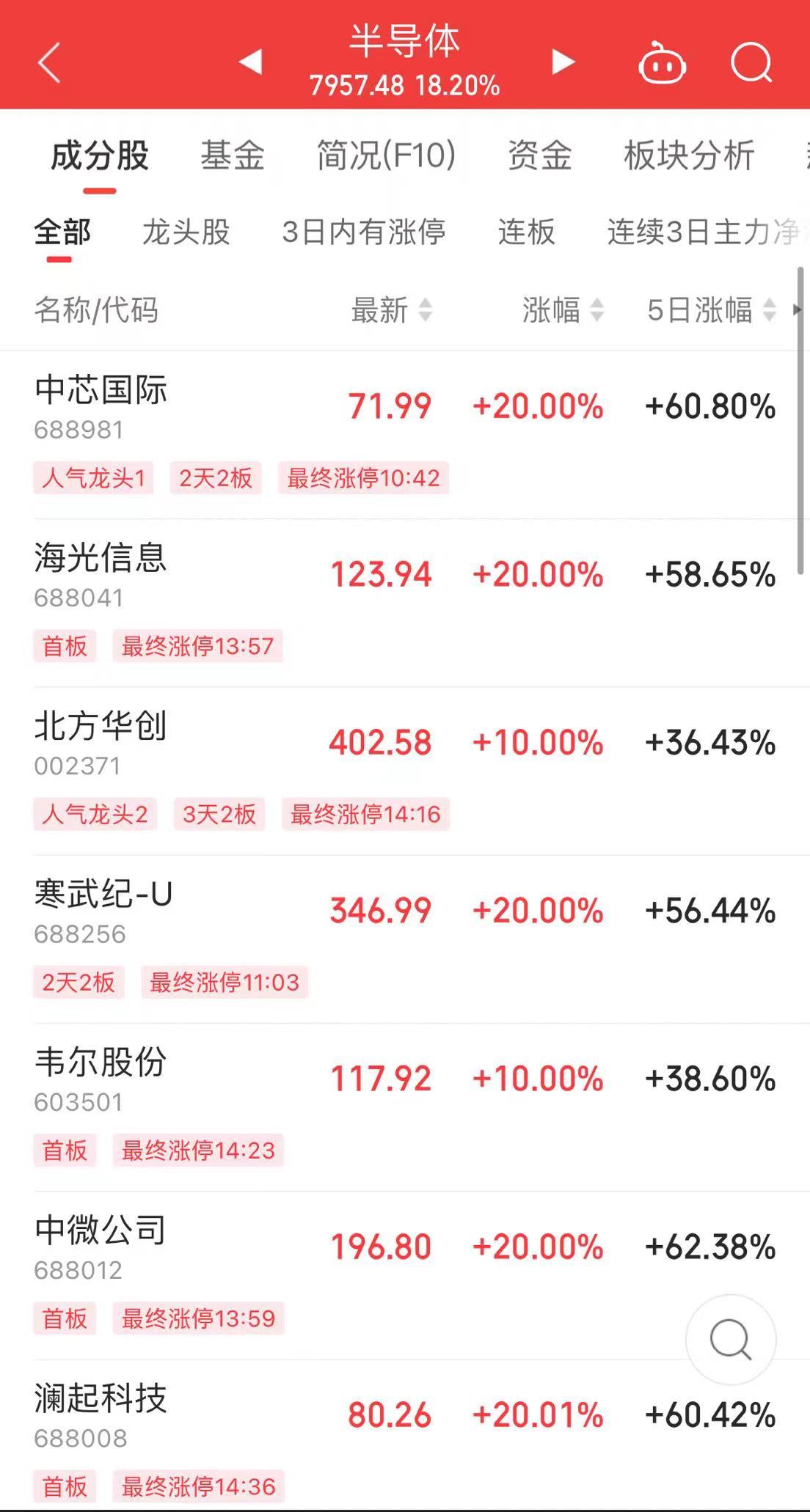Switch to the previous sector

click(251, 62)
